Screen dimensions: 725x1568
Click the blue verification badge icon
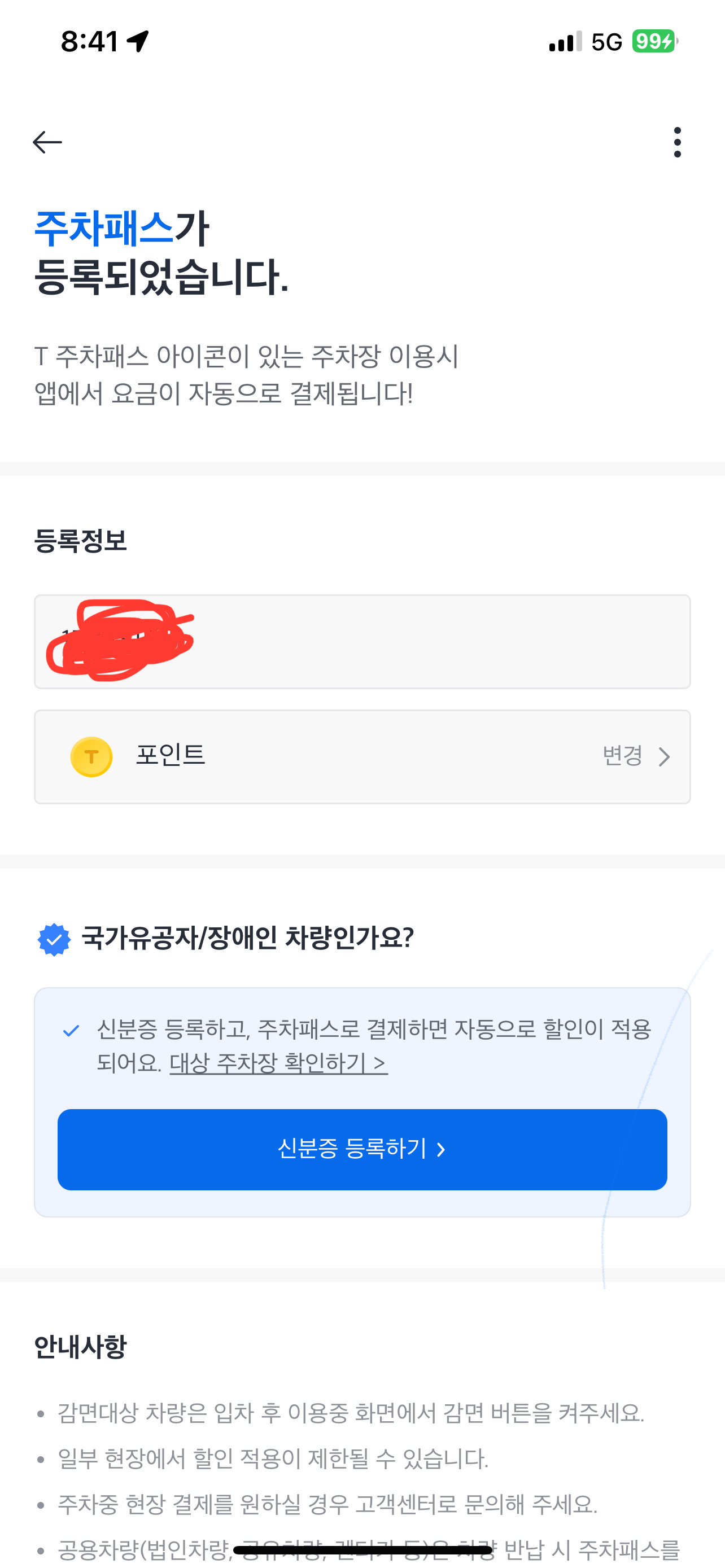54,940
